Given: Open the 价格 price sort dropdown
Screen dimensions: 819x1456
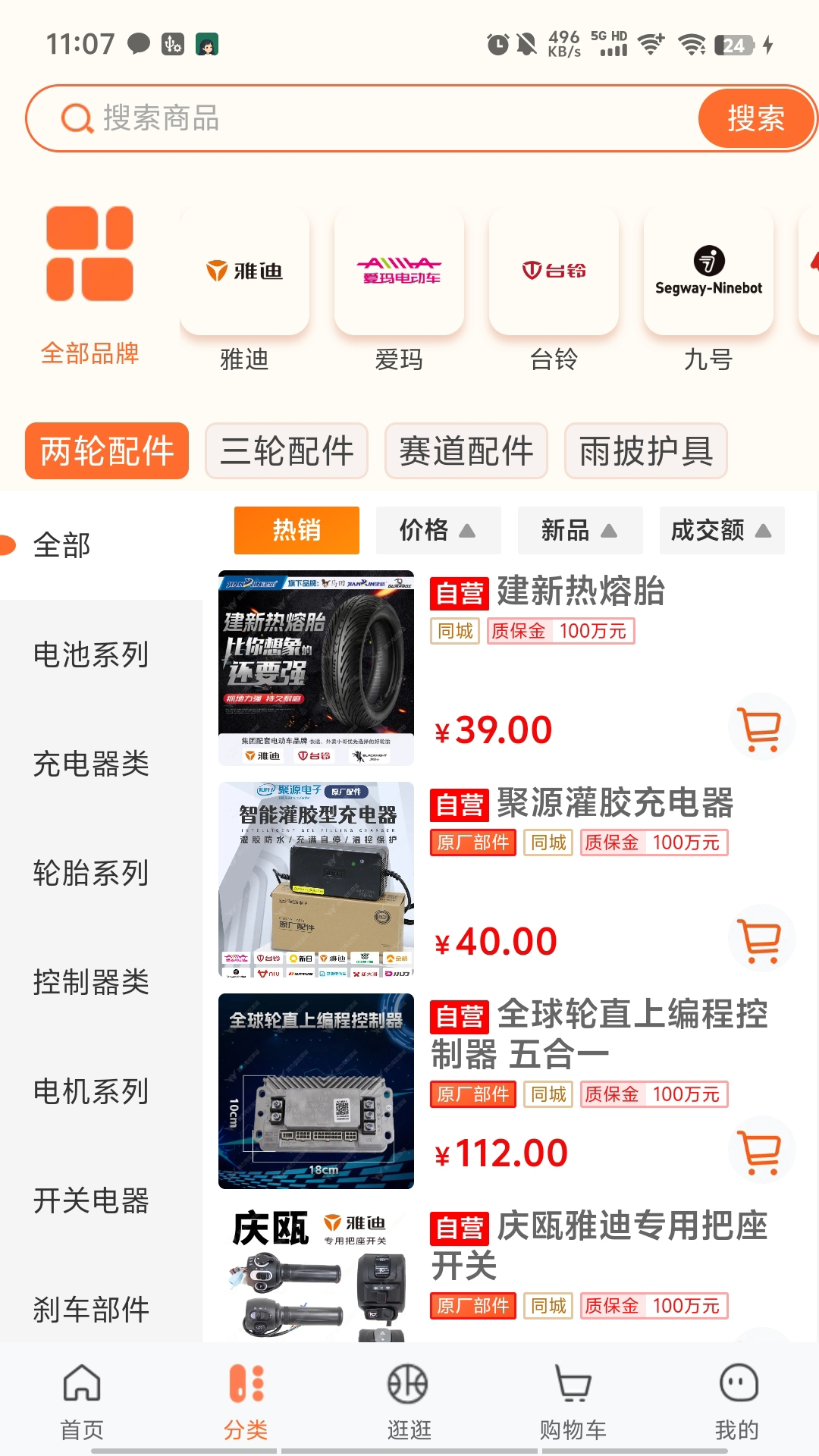Looking at the screenshot, I should click(438, 530).
